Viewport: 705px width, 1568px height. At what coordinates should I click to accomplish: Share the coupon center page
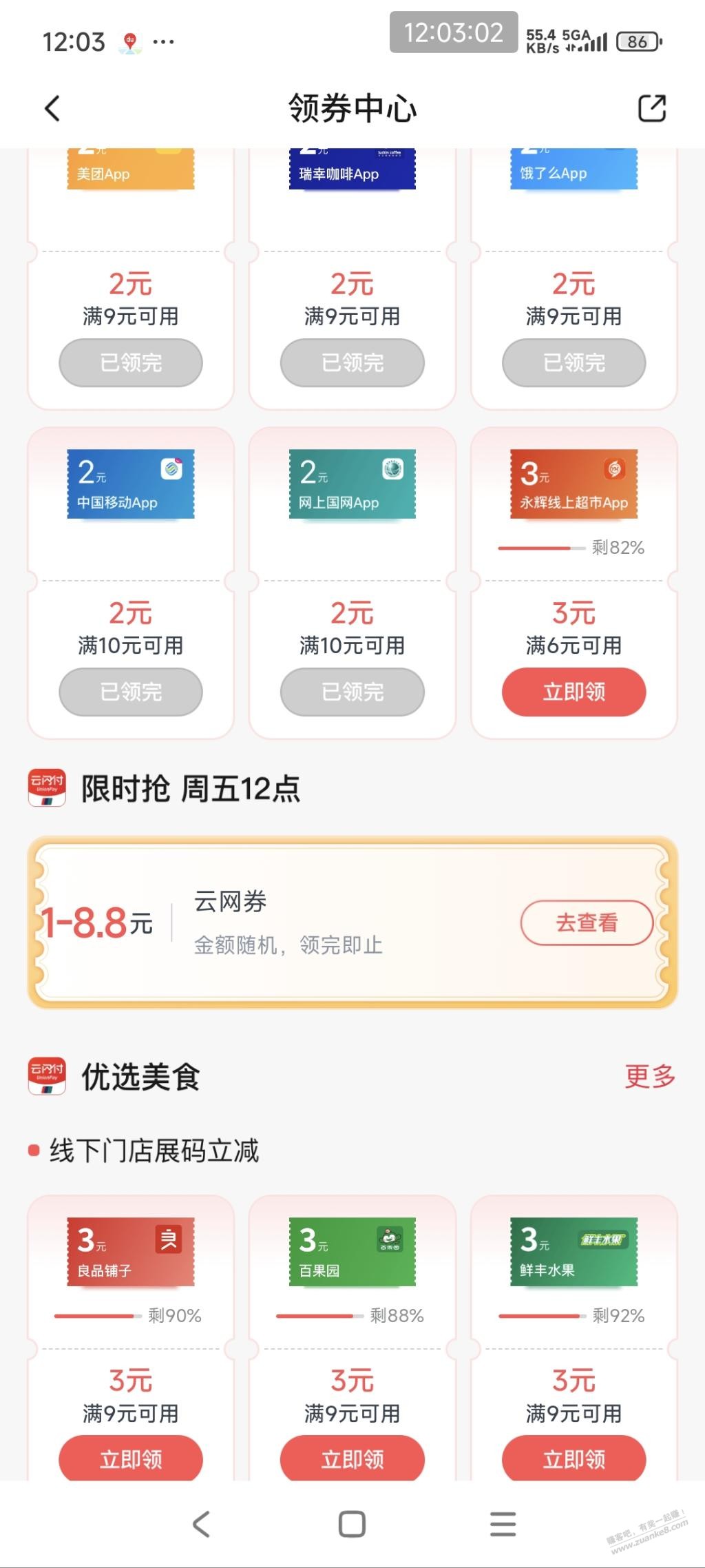pos(651,108)
